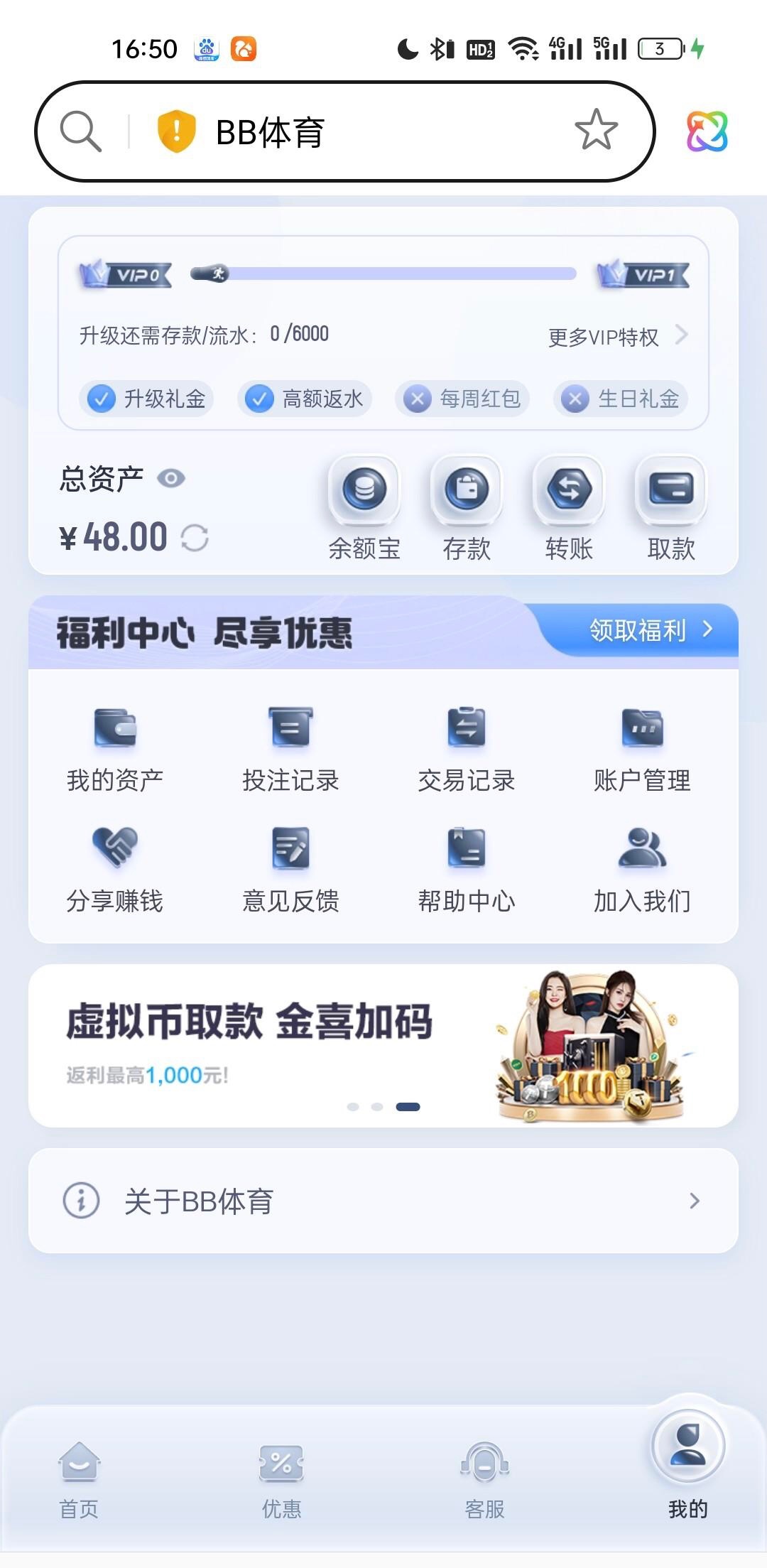The height and width of the screenshot is (1568, 767).
Task: Refresh the balance amount
Action: tap(195, 538)
